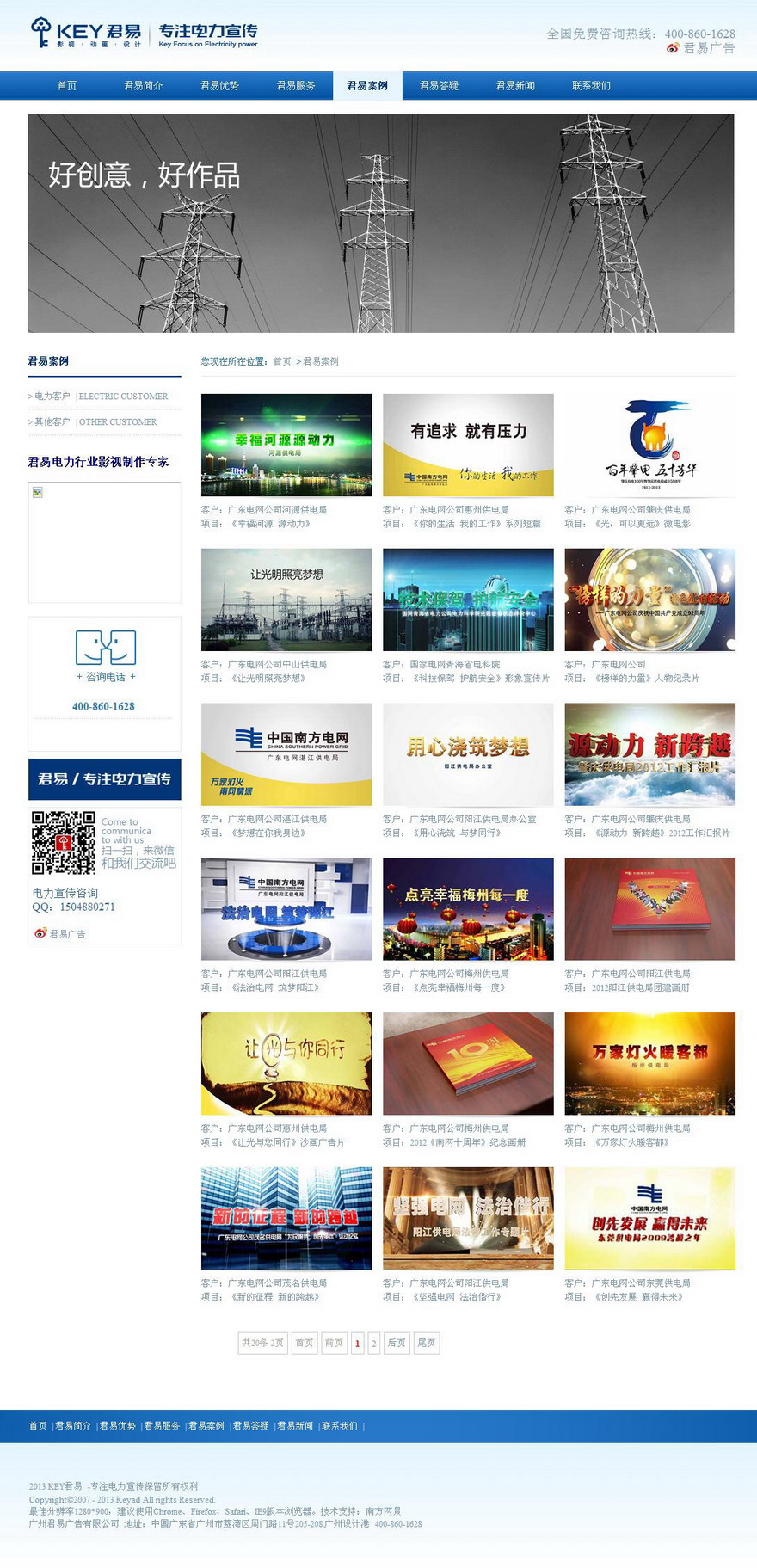Select the 电力客户 ELECTRIC CUSTOMER category
The image size is (757, 1568).
coord(99,397)
